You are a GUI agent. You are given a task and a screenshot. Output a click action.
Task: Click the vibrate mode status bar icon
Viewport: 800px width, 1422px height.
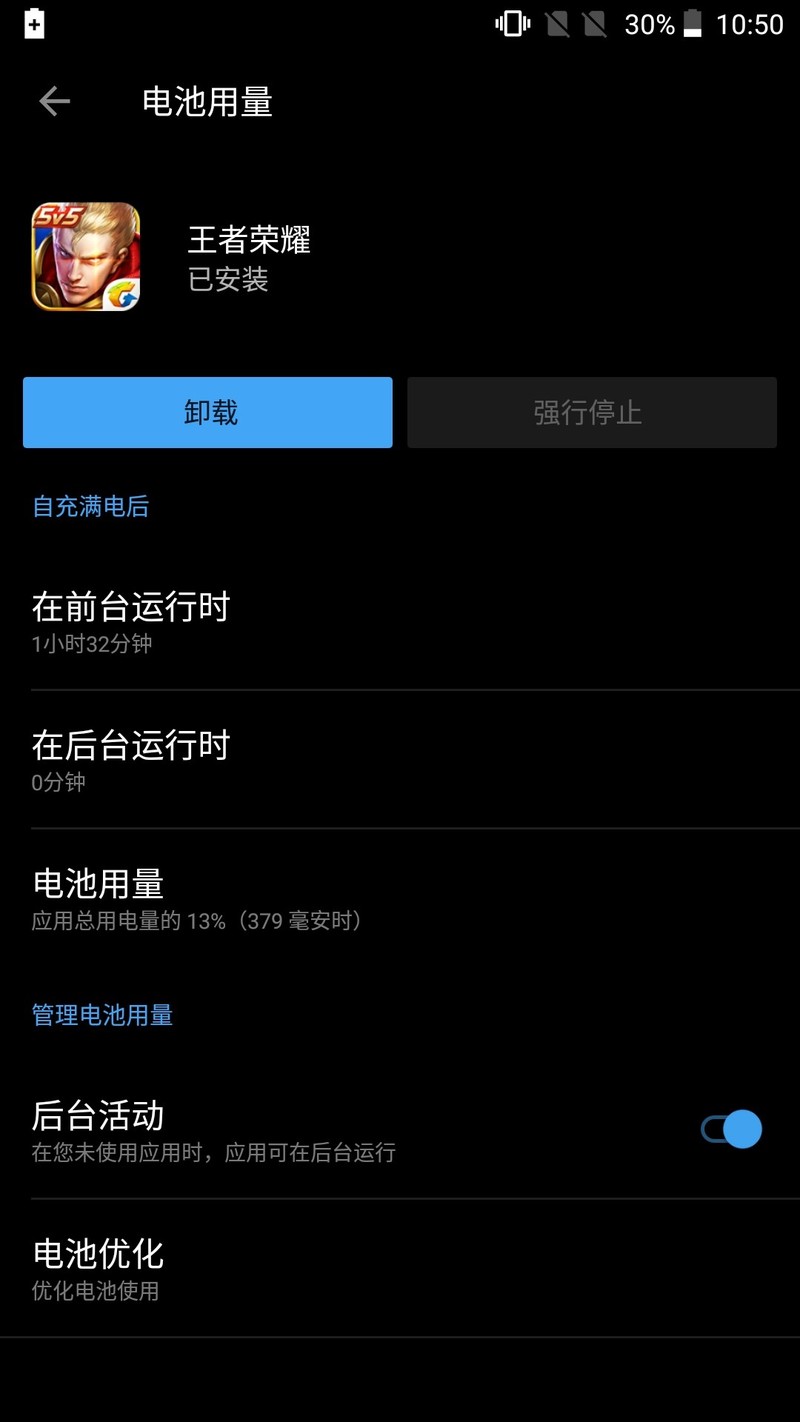click(511, 25)
